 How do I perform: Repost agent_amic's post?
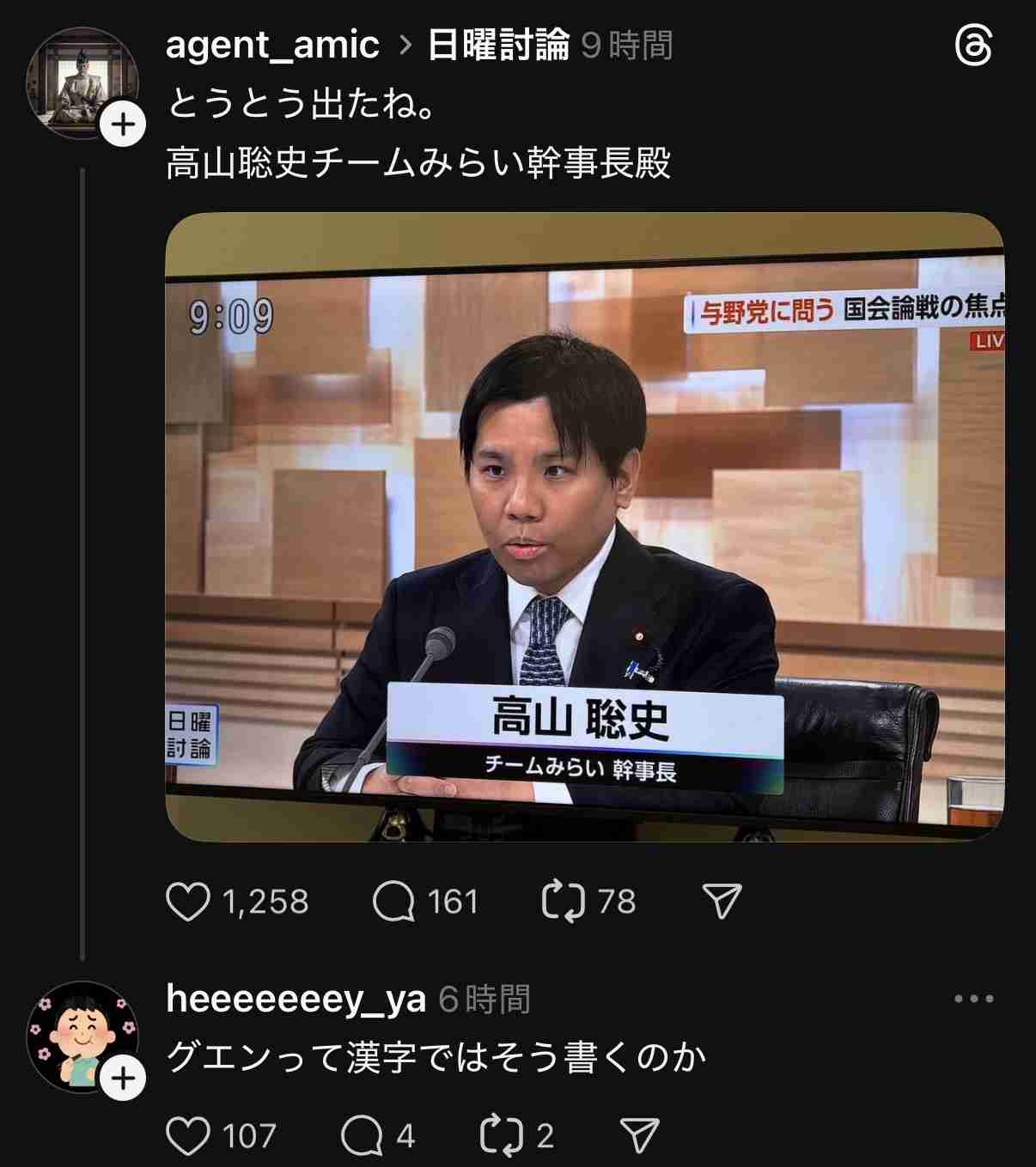point(563,902)
